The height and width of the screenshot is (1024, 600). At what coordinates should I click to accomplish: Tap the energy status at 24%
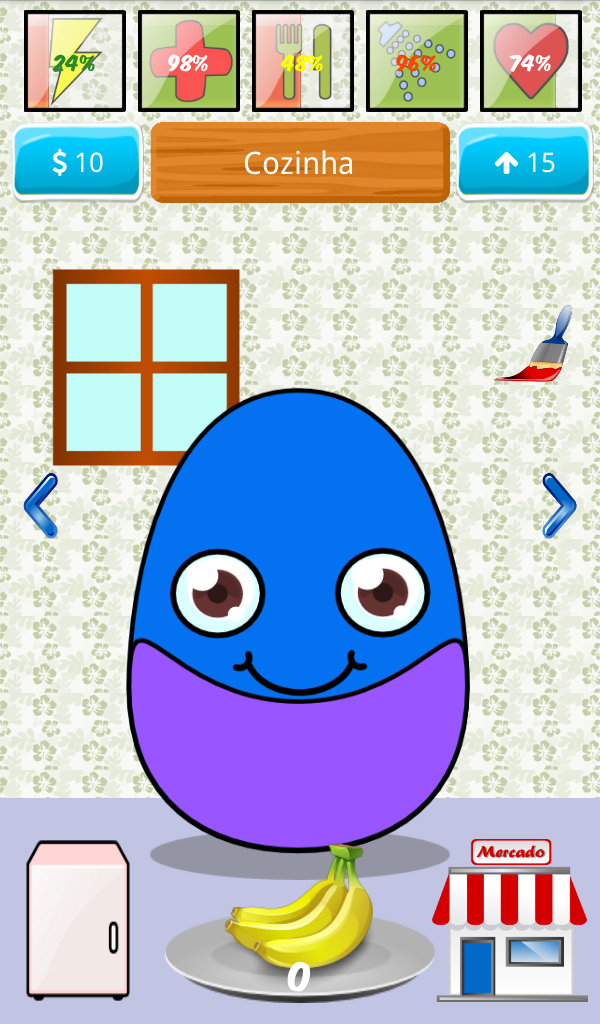75,61
